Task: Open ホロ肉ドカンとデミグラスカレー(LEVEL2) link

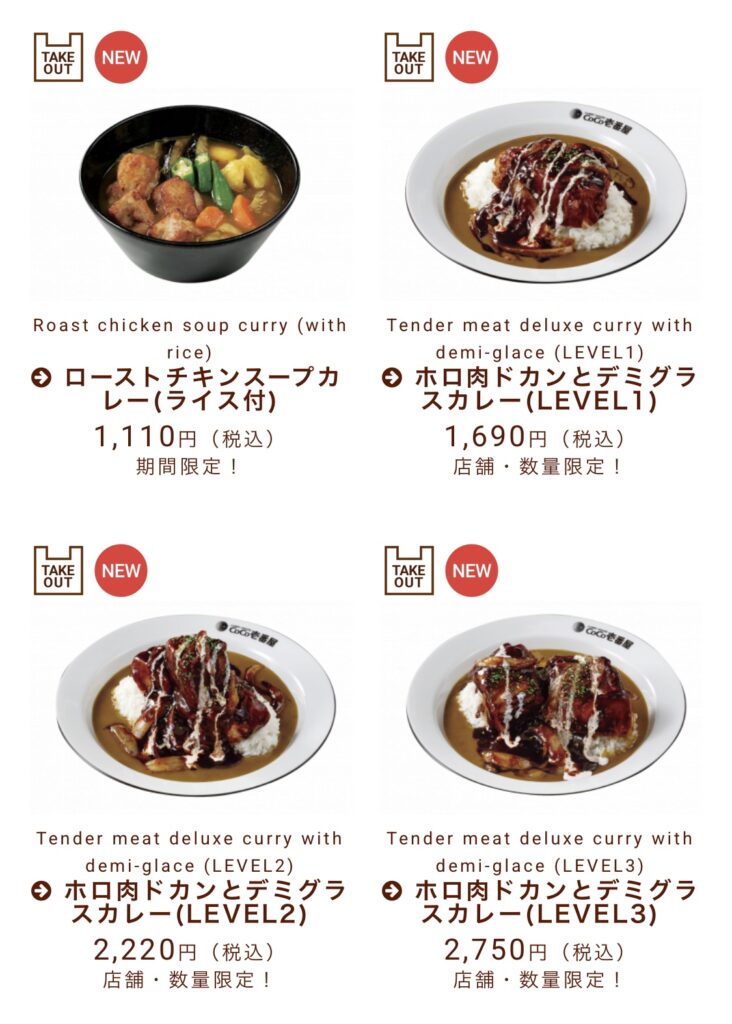Action: click(200, 902)
